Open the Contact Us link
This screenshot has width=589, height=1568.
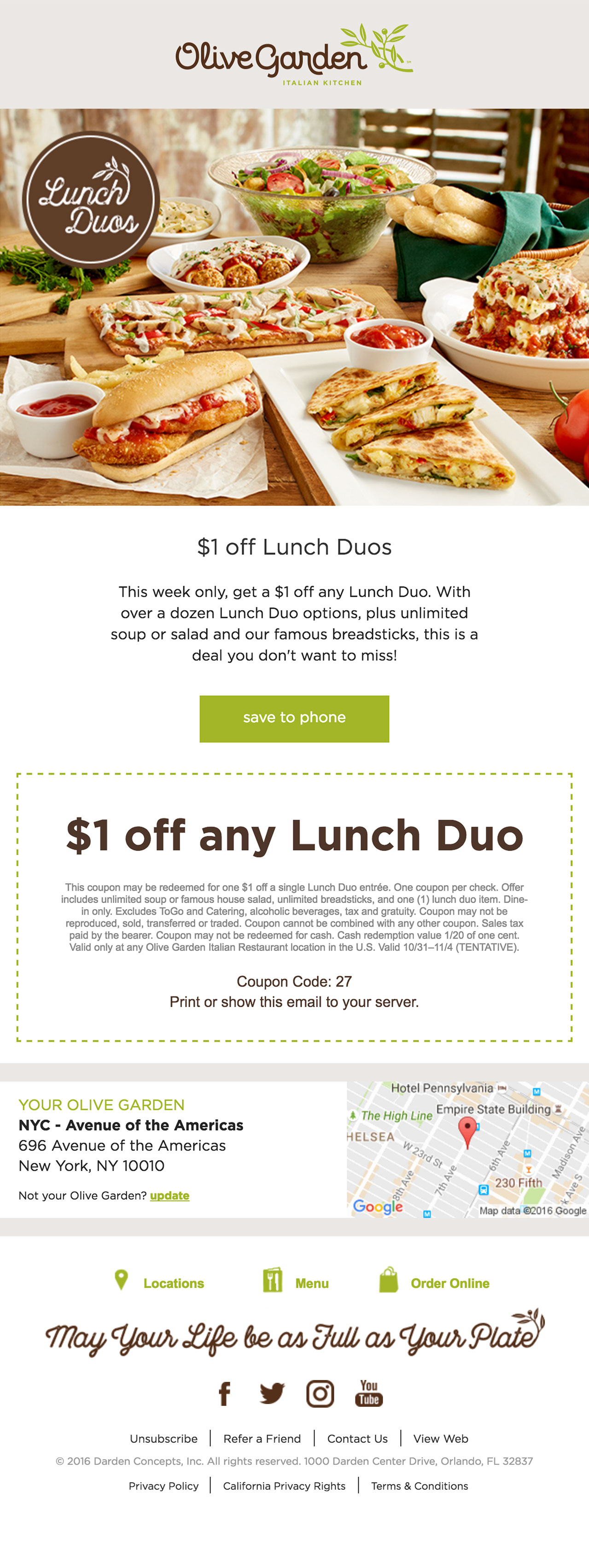(x=357, y=1439)
